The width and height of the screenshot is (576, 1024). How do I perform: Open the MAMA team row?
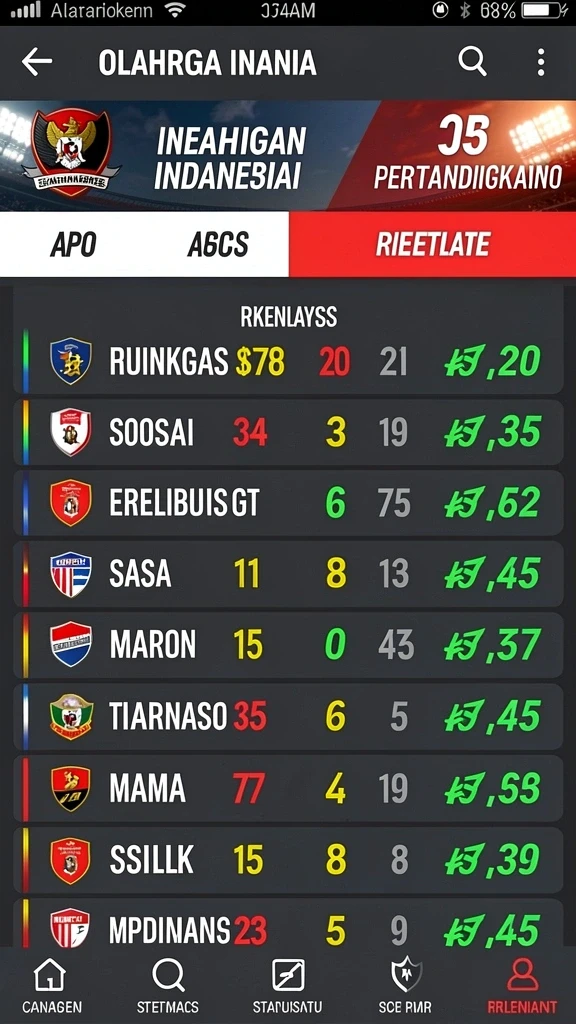[x=288, y=788]
